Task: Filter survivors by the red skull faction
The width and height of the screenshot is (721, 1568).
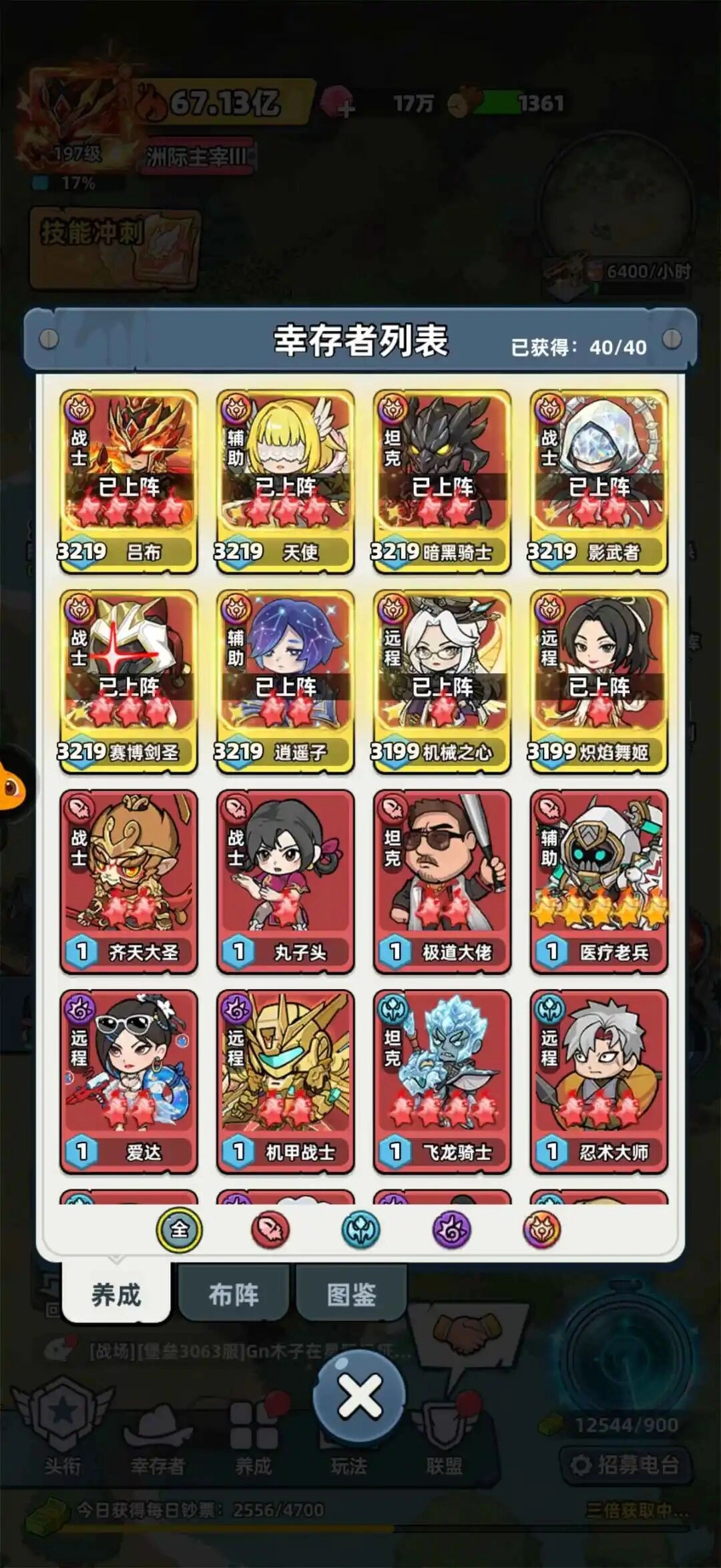Action: coord(270,1229)
